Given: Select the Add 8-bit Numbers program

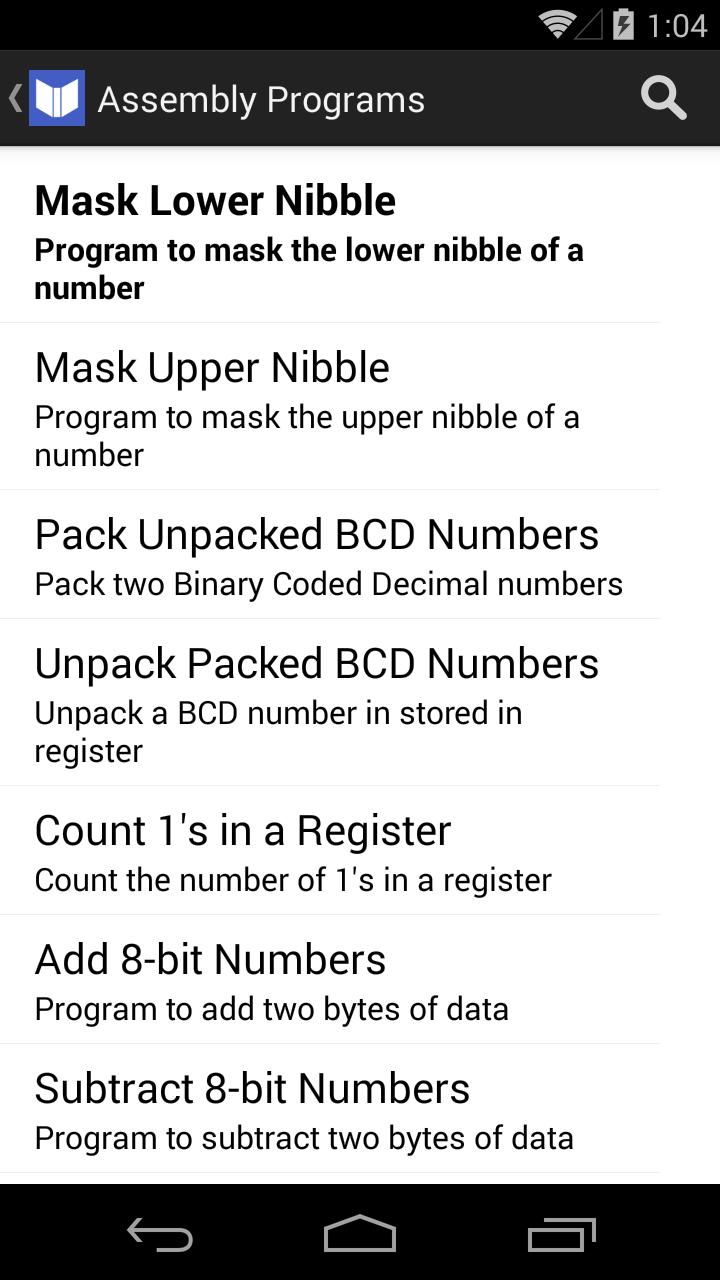Looking at the screenshot, I should point(330,980).
